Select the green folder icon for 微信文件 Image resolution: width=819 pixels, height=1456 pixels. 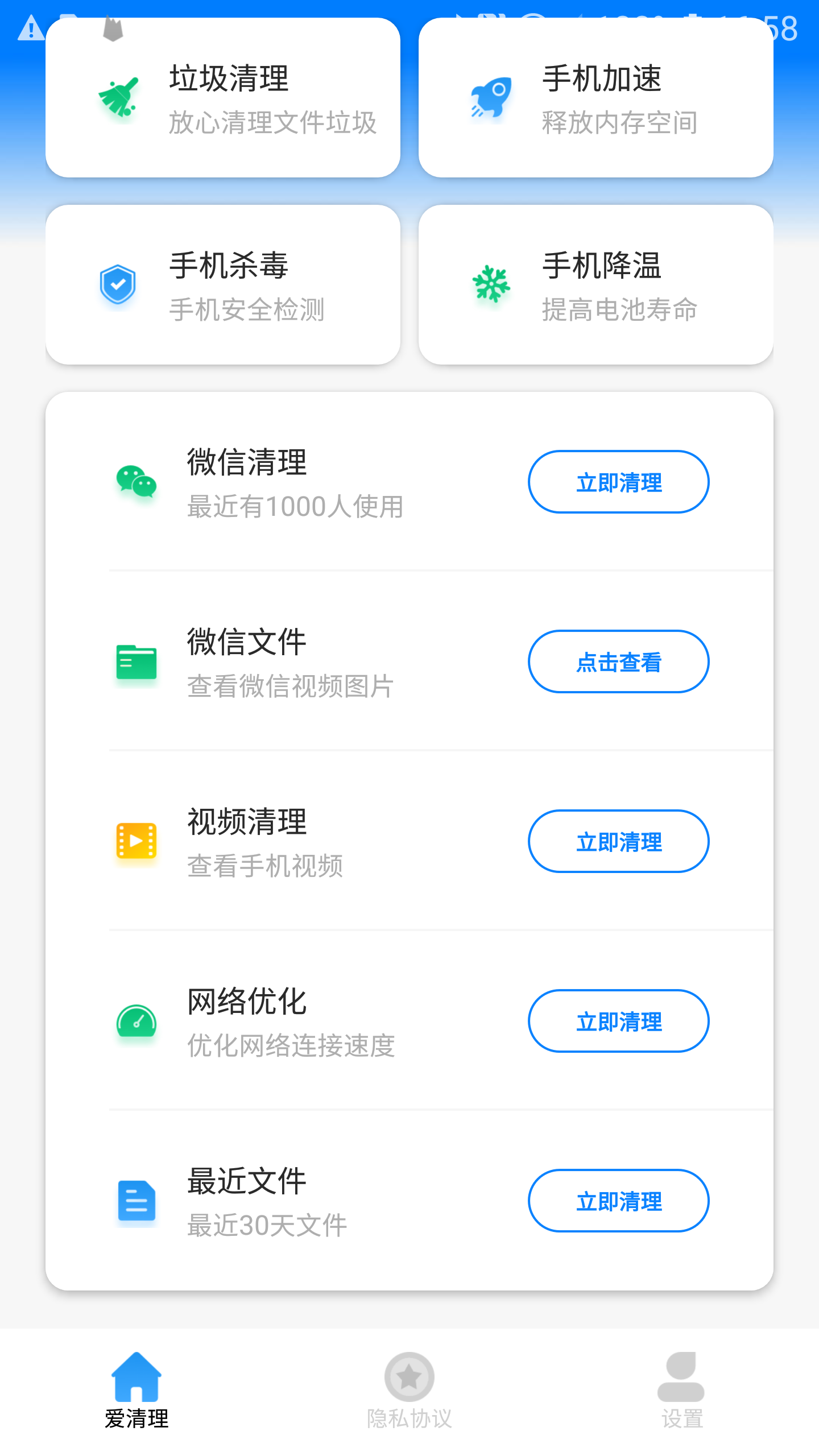(136, 662)
